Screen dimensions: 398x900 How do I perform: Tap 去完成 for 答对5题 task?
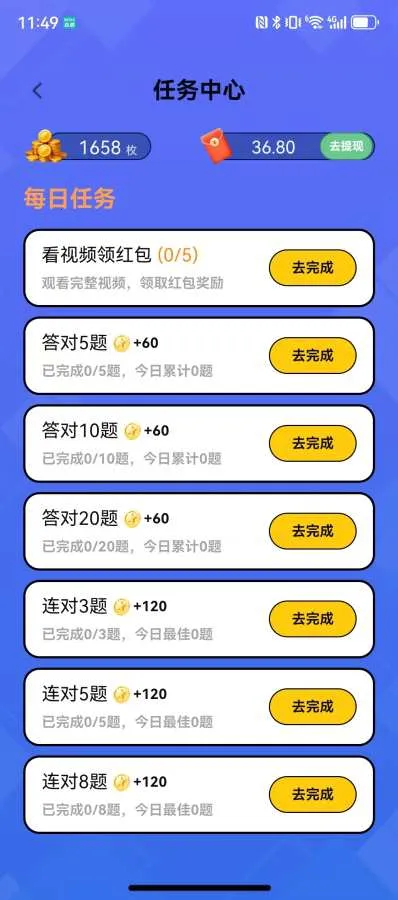(x=312, y=355)
